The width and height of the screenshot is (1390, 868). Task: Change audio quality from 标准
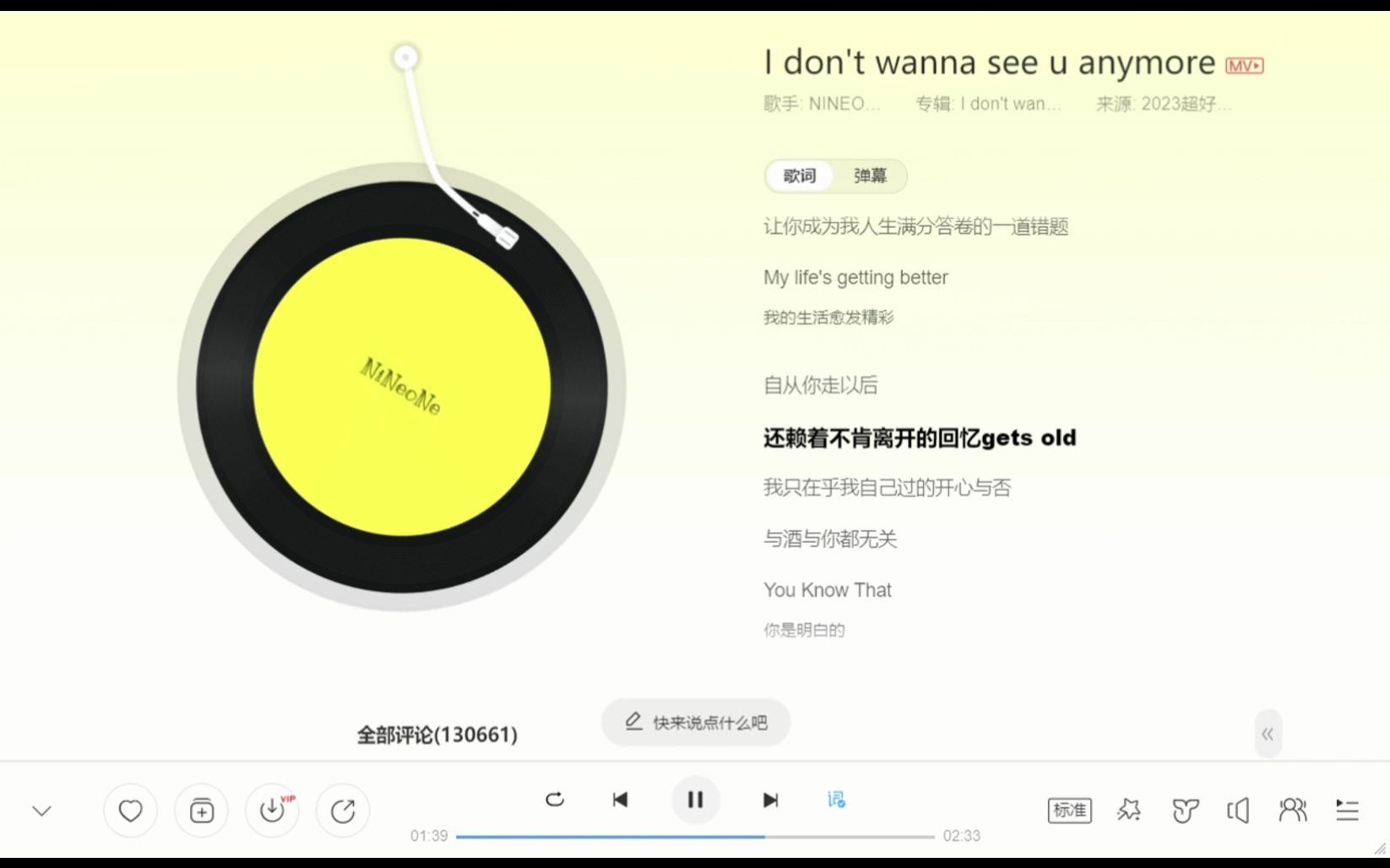click(x=1069, y=811)
